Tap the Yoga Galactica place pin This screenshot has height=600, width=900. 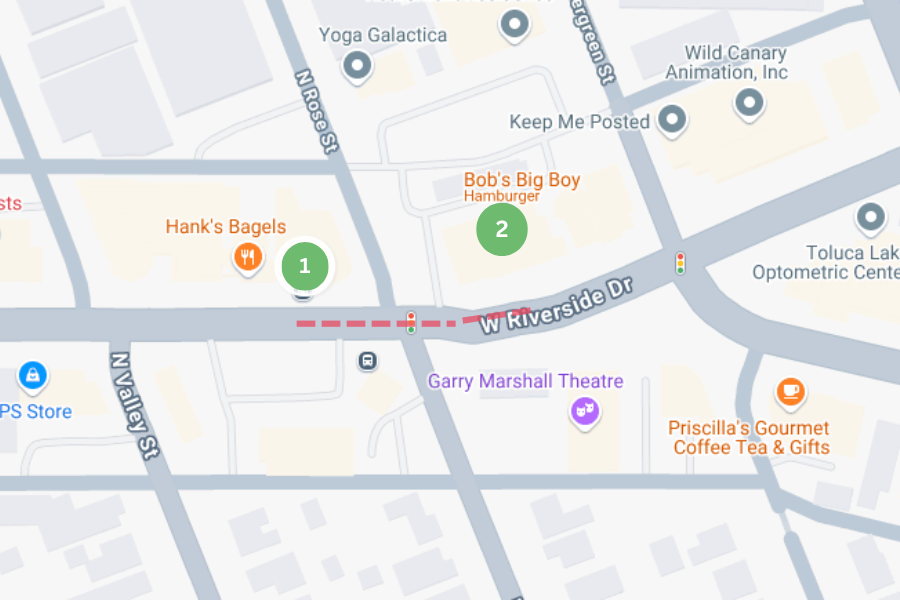[357, 66]
